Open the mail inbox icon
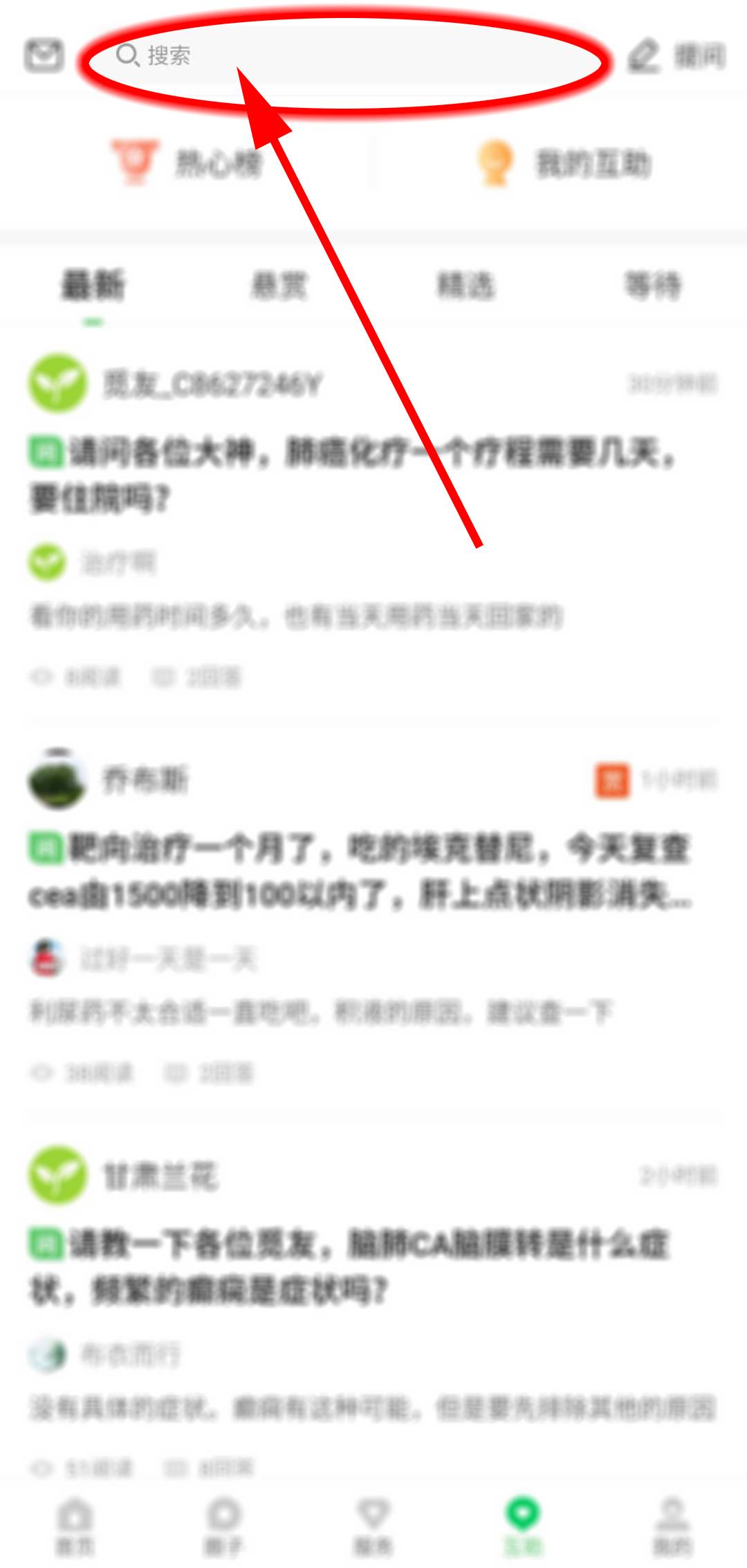747x1568 pixels. coord(44,56)
